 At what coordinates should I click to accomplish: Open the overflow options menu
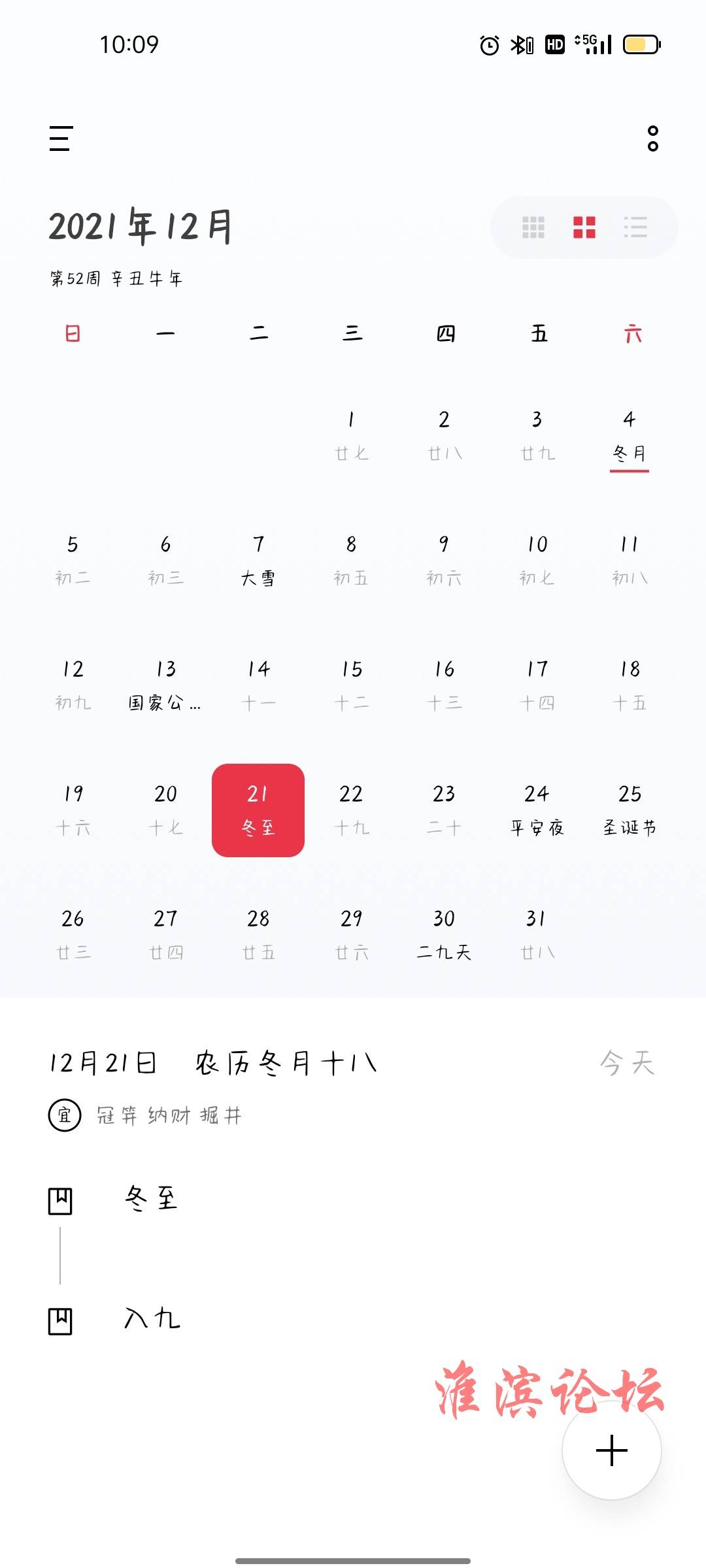click(x=652, y=139)
